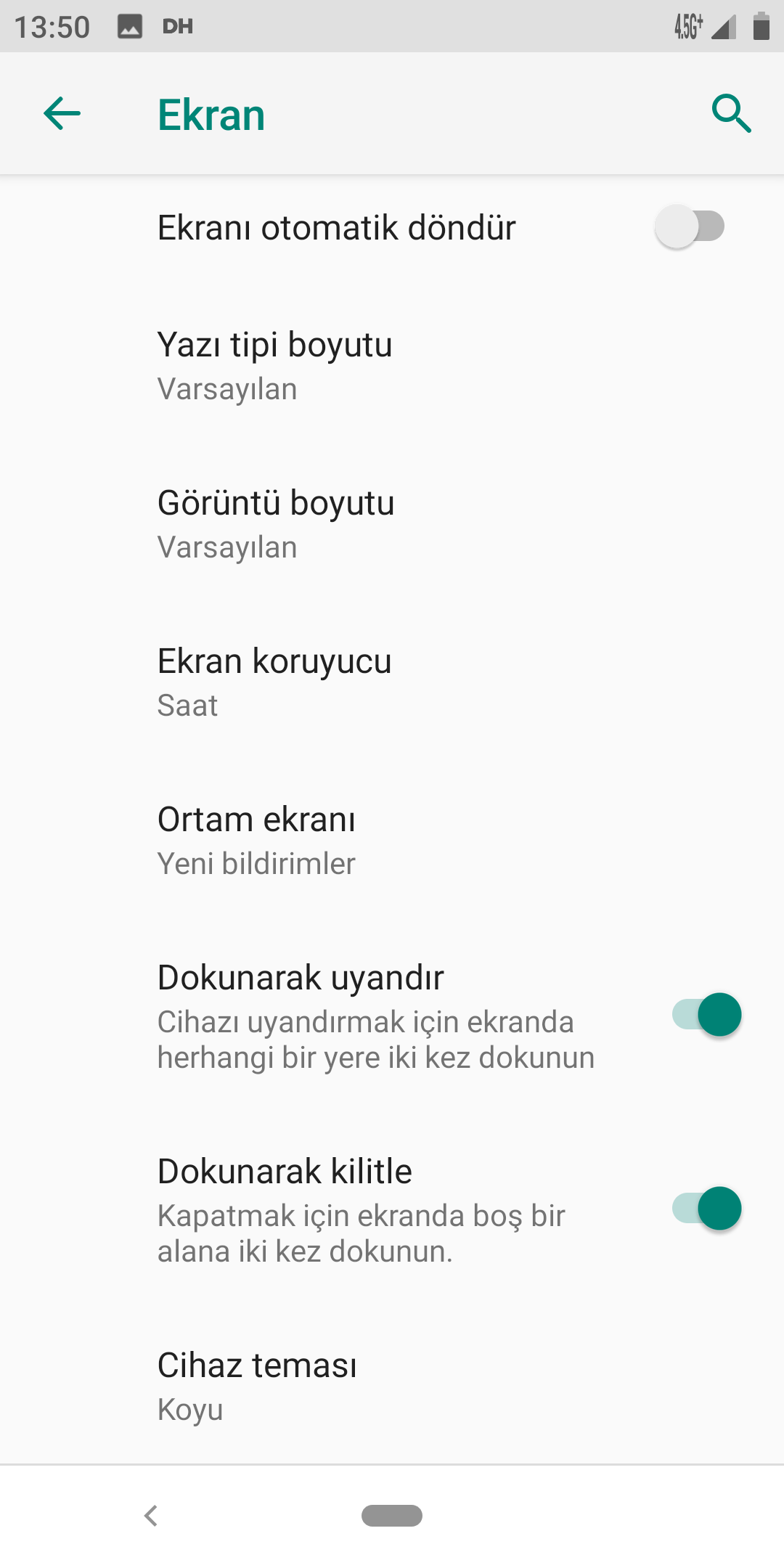Viewport: 784px width, 1568px height.
Task: Tap the system back chevron
Action: (x=151, y=1516)
